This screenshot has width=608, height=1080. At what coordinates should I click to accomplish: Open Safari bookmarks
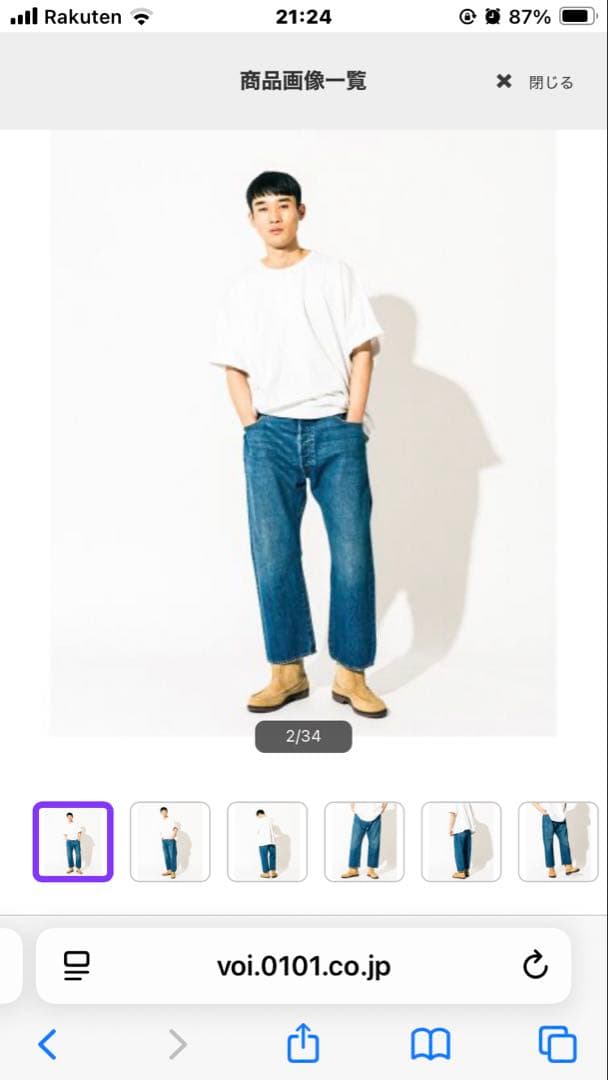pos(430,1045)
